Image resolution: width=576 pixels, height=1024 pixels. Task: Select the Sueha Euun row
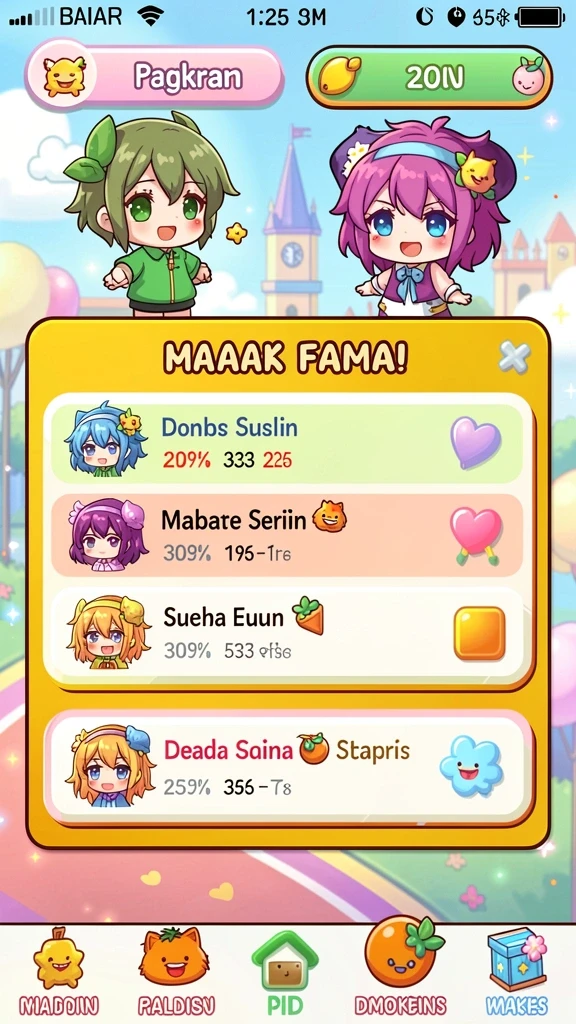point(287,632)
